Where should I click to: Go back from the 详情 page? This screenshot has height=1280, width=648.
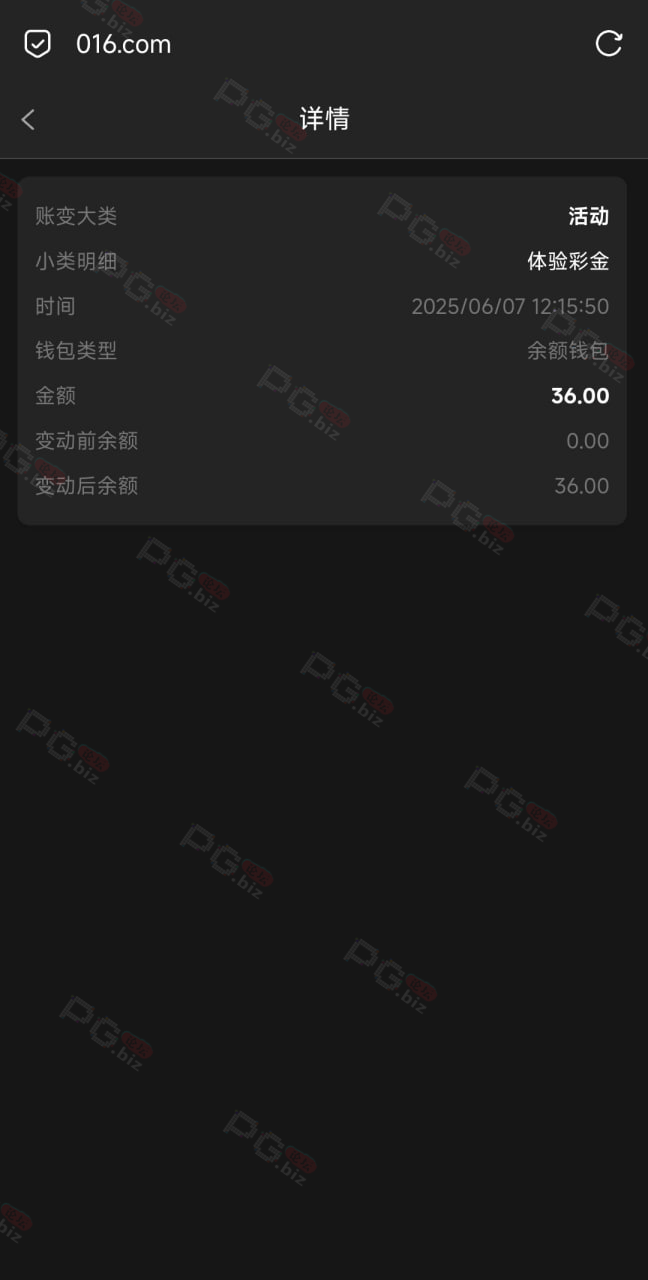point(28,120)
